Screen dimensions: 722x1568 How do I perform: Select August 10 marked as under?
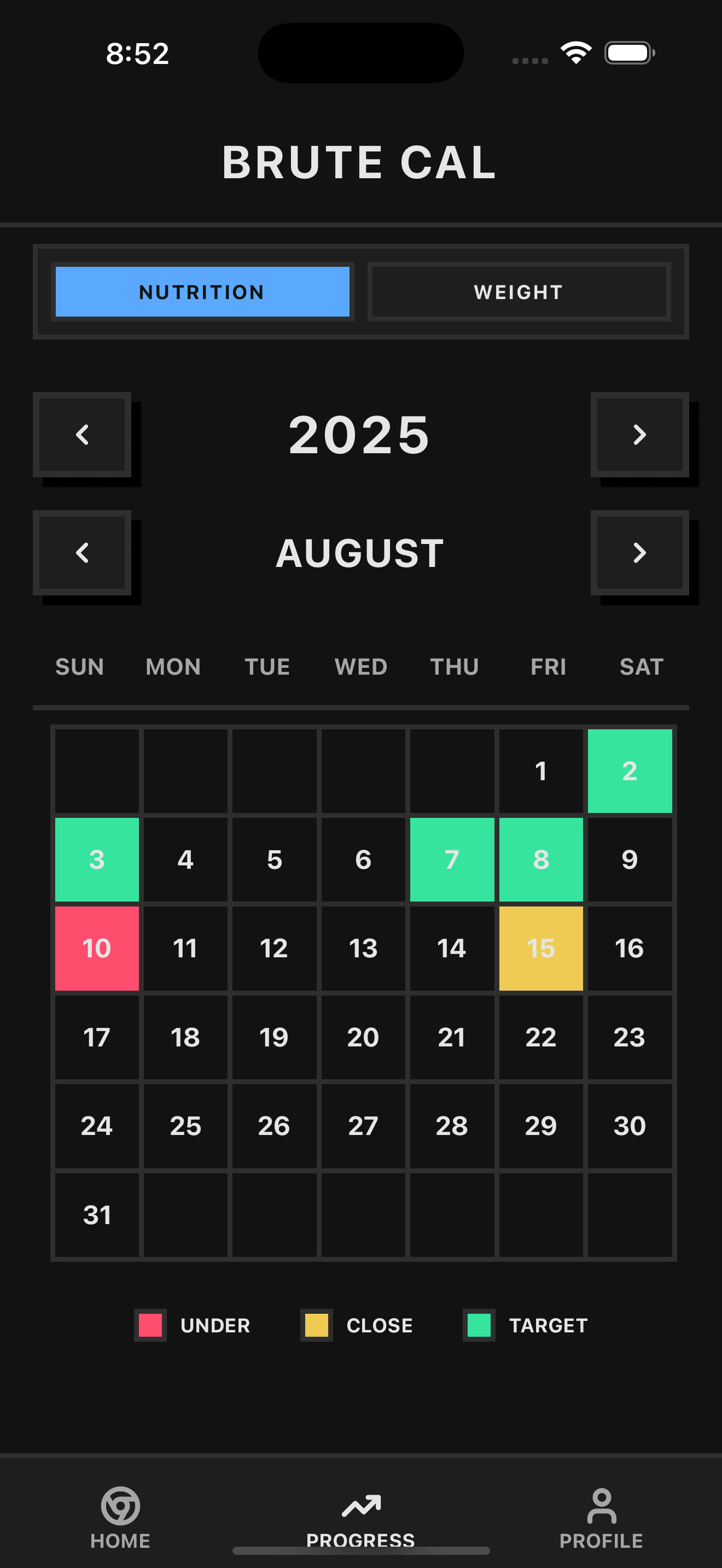click(x=96, y=947)
